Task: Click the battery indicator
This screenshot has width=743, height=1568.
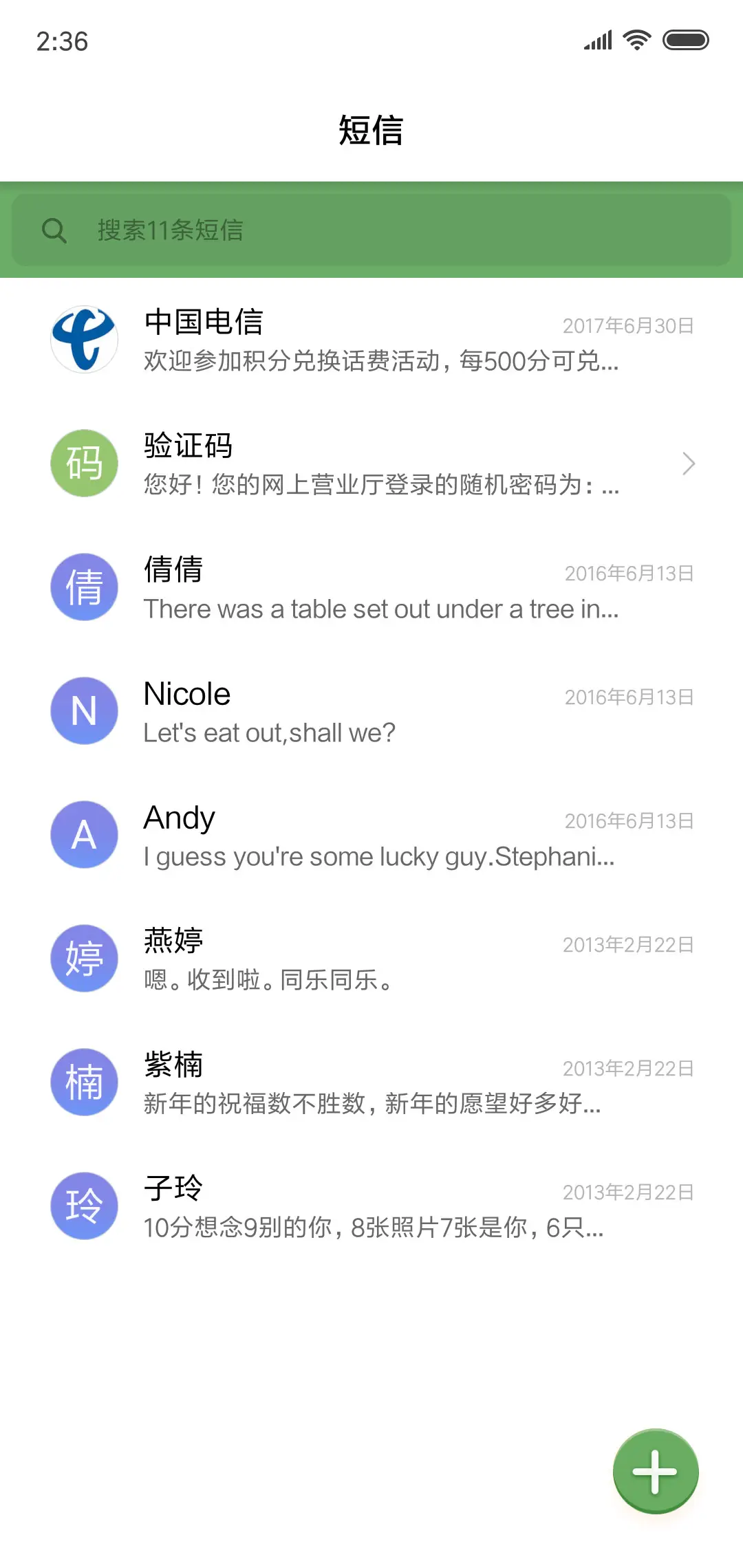Action: tap(687, 40)
